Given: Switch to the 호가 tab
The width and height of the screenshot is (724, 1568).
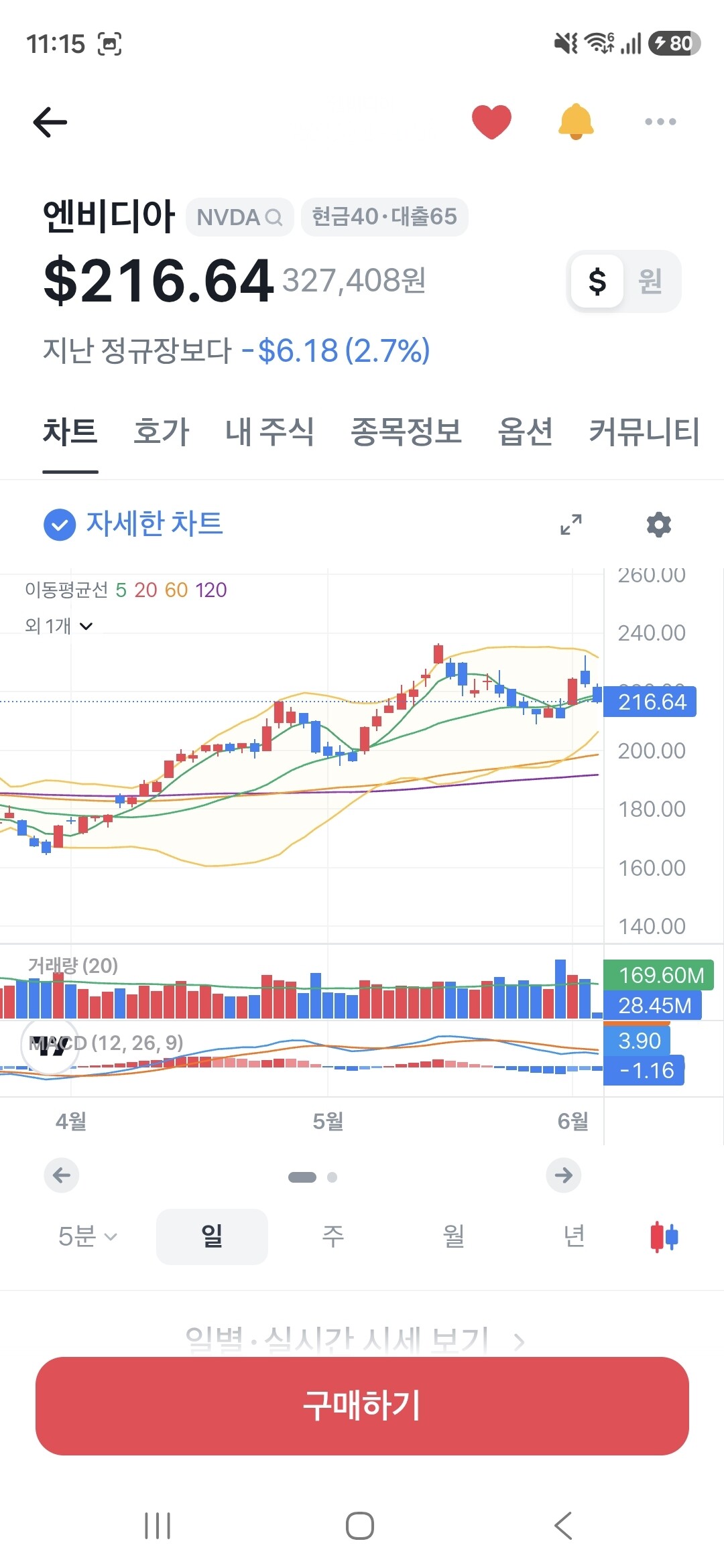Looking at the screenshot, I should [162, 432].
